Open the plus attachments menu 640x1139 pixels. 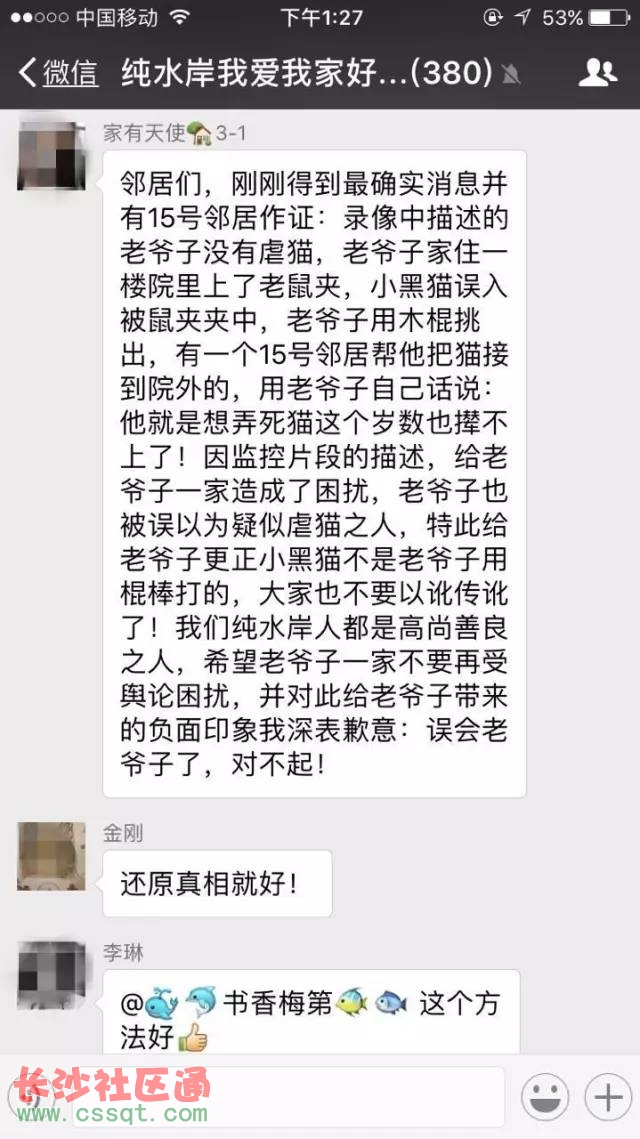(608, 1098)
